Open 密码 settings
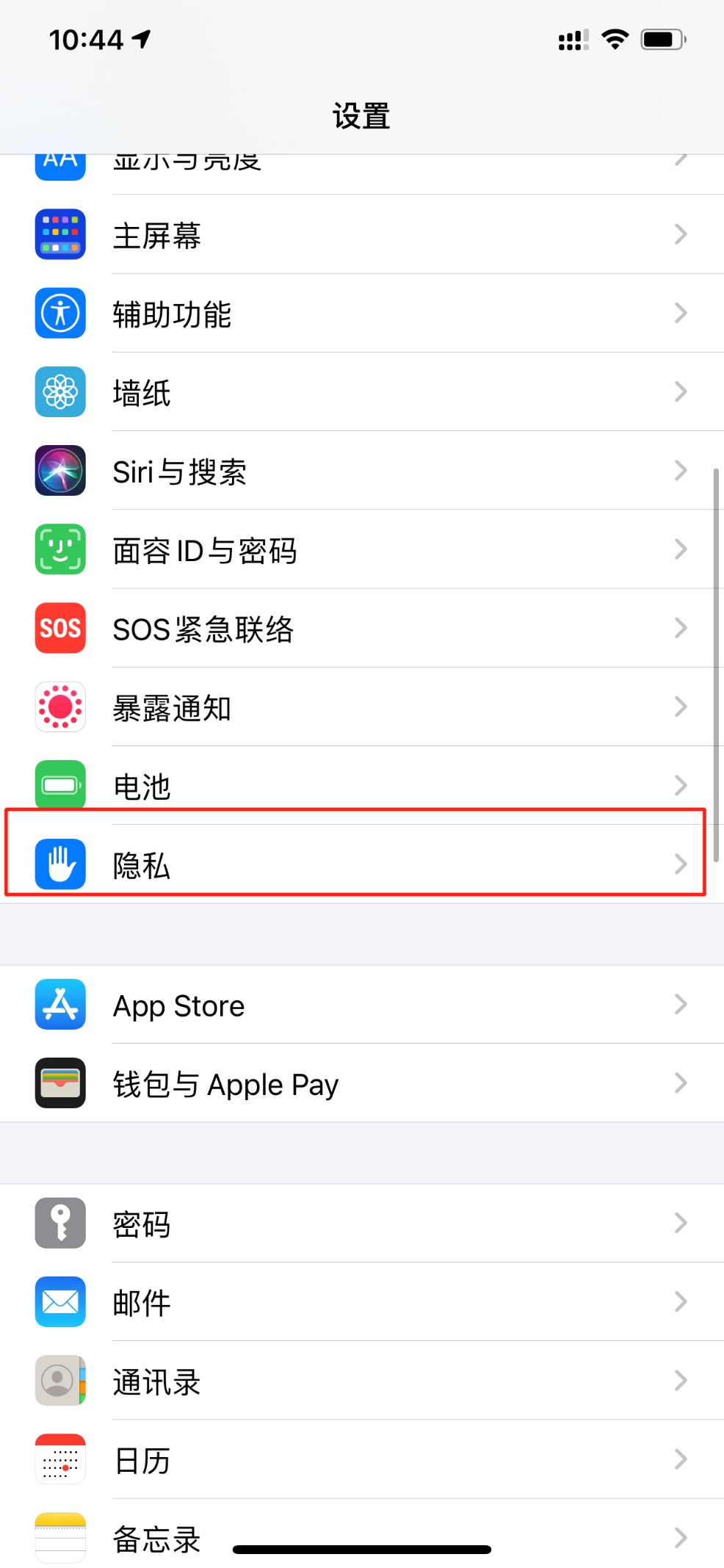 click(362, 1224)
